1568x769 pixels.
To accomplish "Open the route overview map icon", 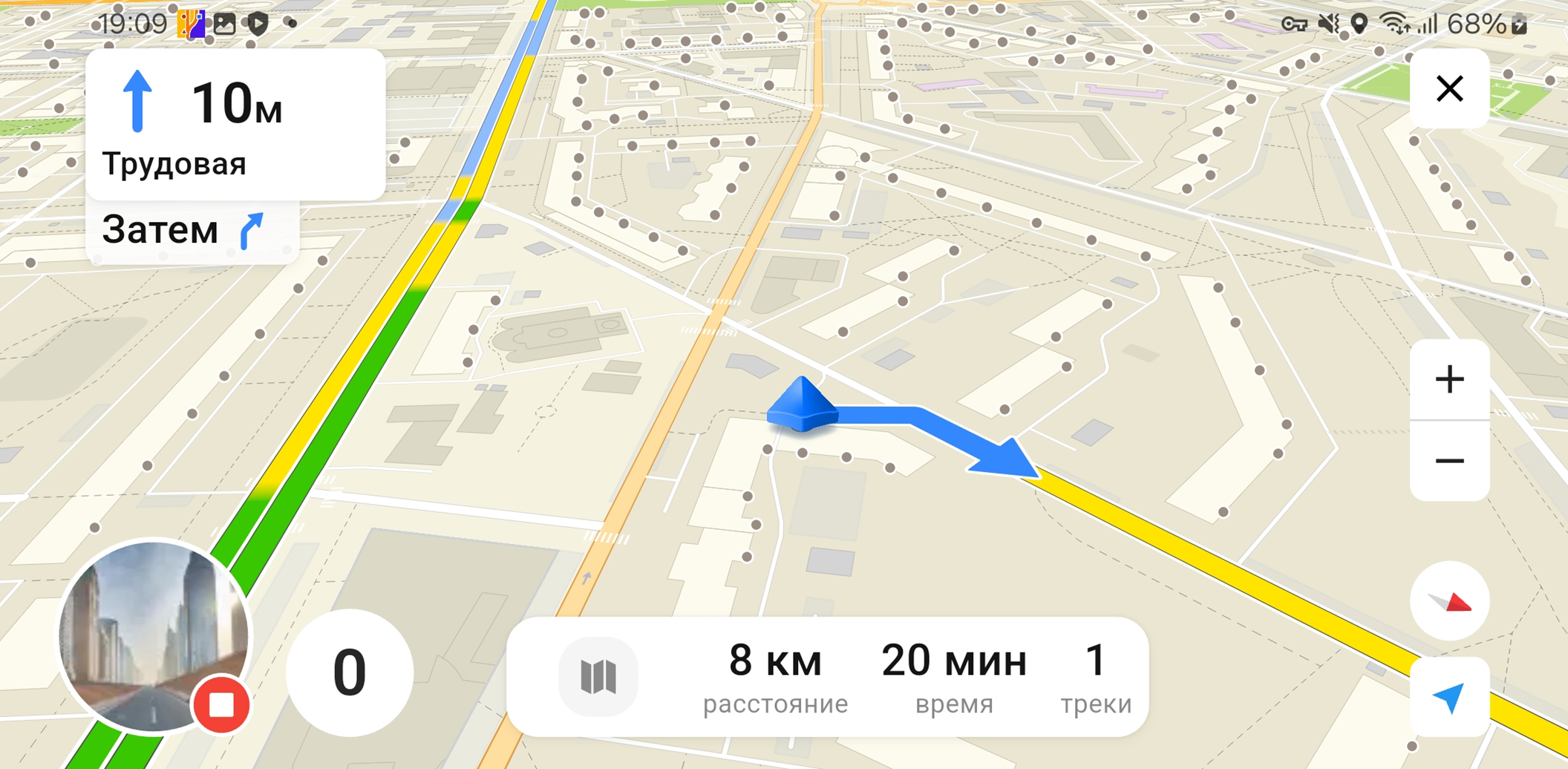I will 598,676.
